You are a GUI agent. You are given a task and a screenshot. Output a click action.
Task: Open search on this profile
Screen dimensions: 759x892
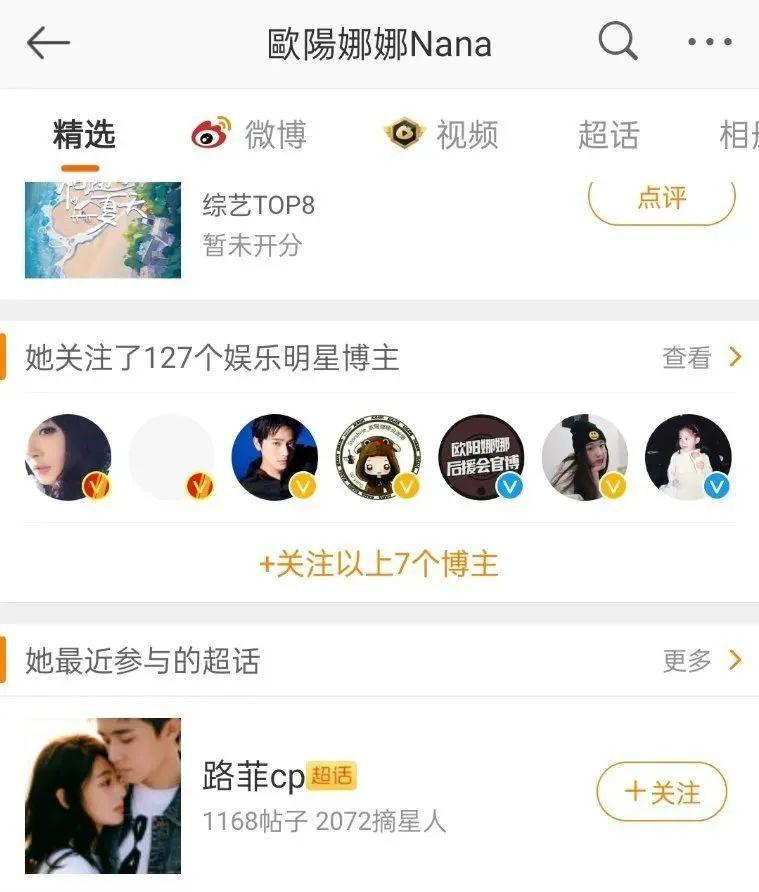pos(618,43)
